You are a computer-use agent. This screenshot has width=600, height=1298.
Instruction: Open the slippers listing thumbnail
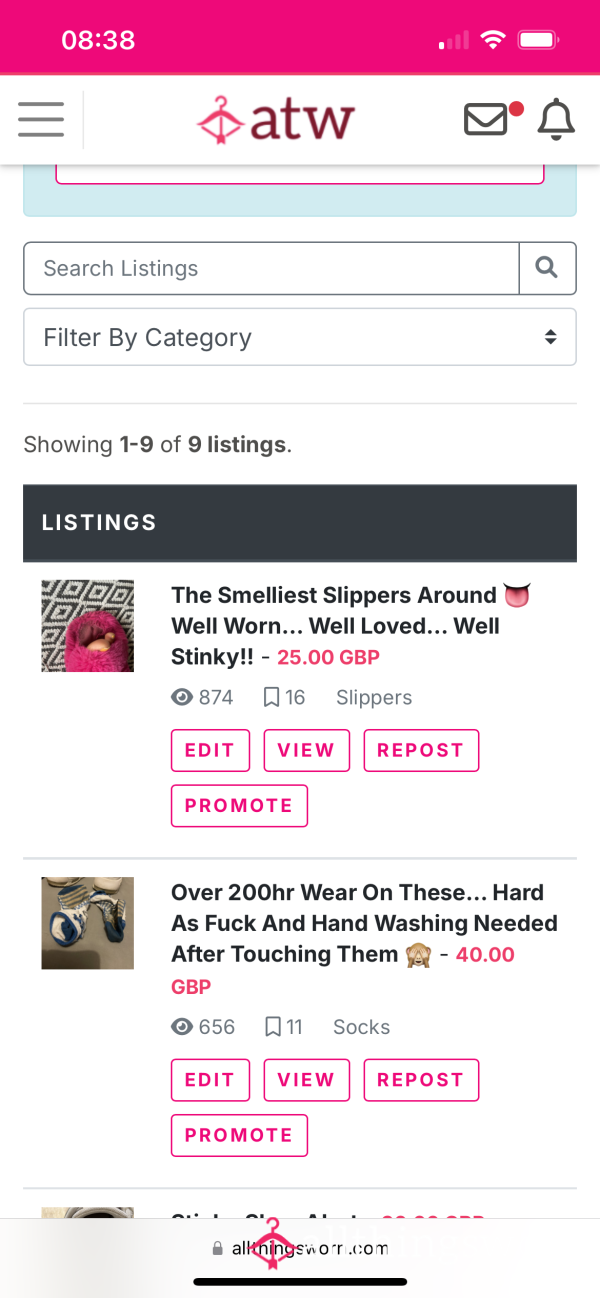coord(88,626)
